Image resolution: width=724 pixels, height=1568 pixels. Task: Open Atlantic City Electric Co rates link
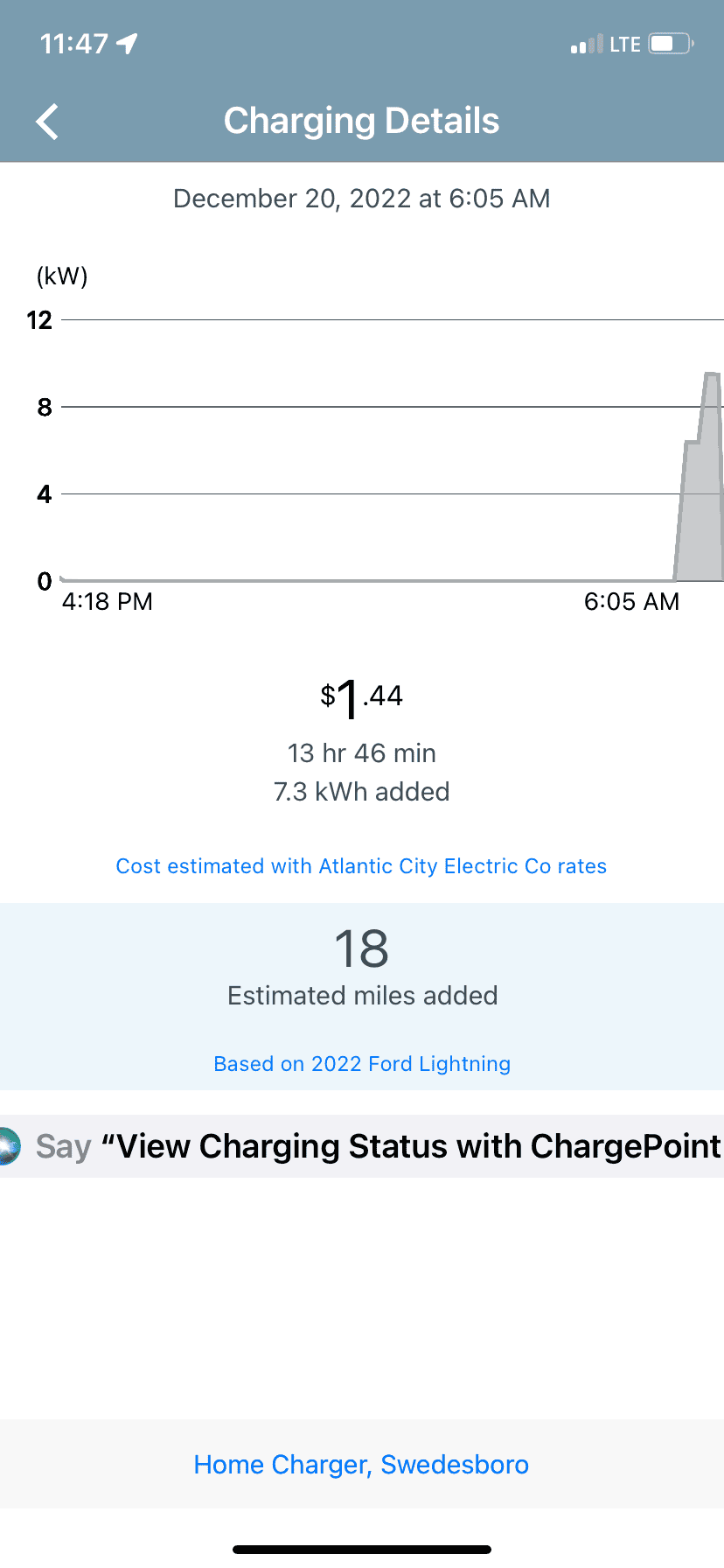[x=361, y=866]
